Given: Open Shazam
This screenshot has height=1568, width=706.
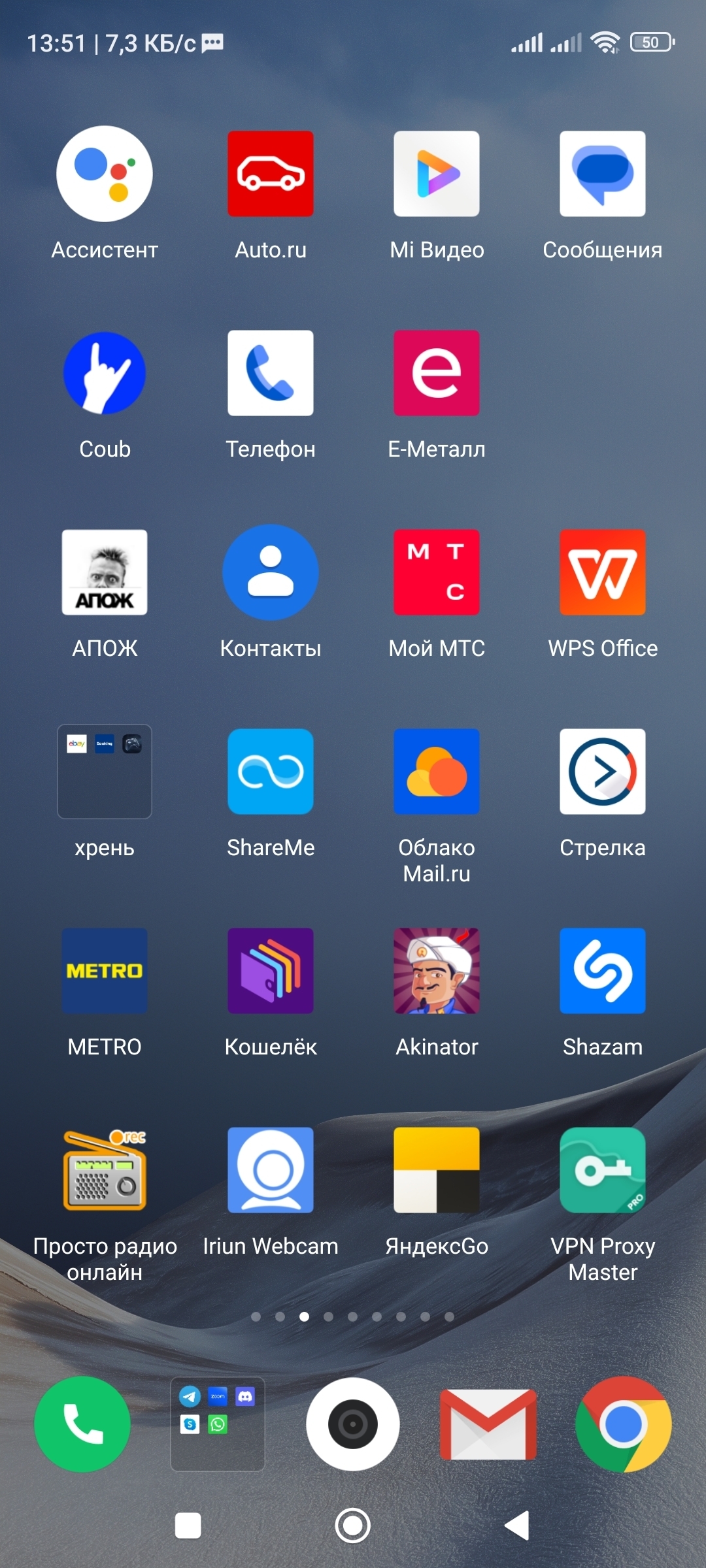Looking at the screenshot, I should point(603,971).
